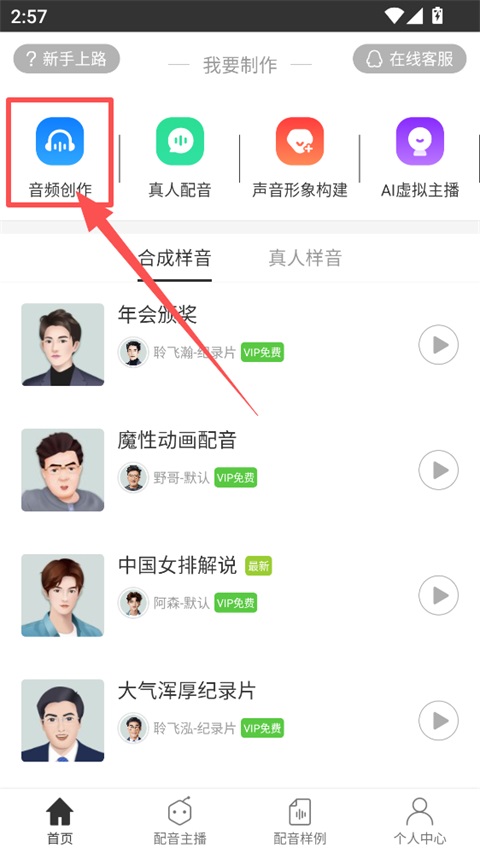This screenshot has width=480, height=853.
Task: Play the 中国女排解说 sample
Action: (439, 595)
